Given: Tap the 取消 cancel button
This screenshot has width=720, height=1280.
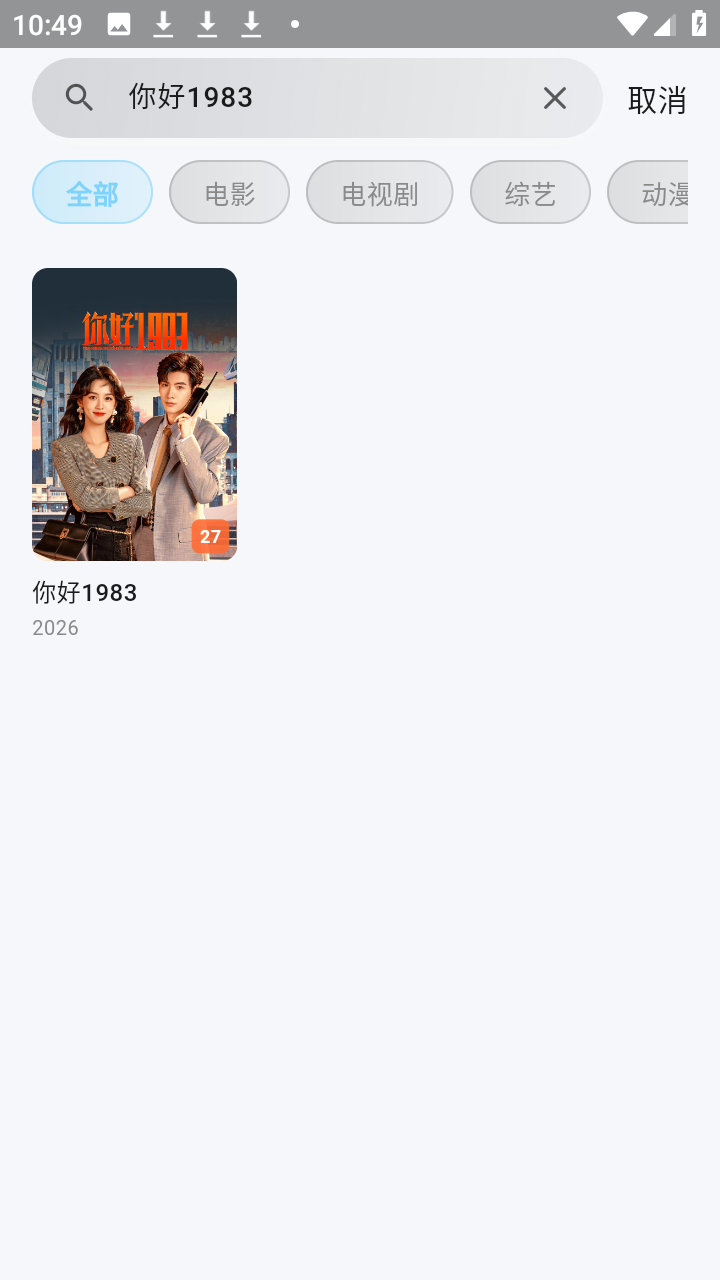Looking at the screenshot, I should pos(656,99).
